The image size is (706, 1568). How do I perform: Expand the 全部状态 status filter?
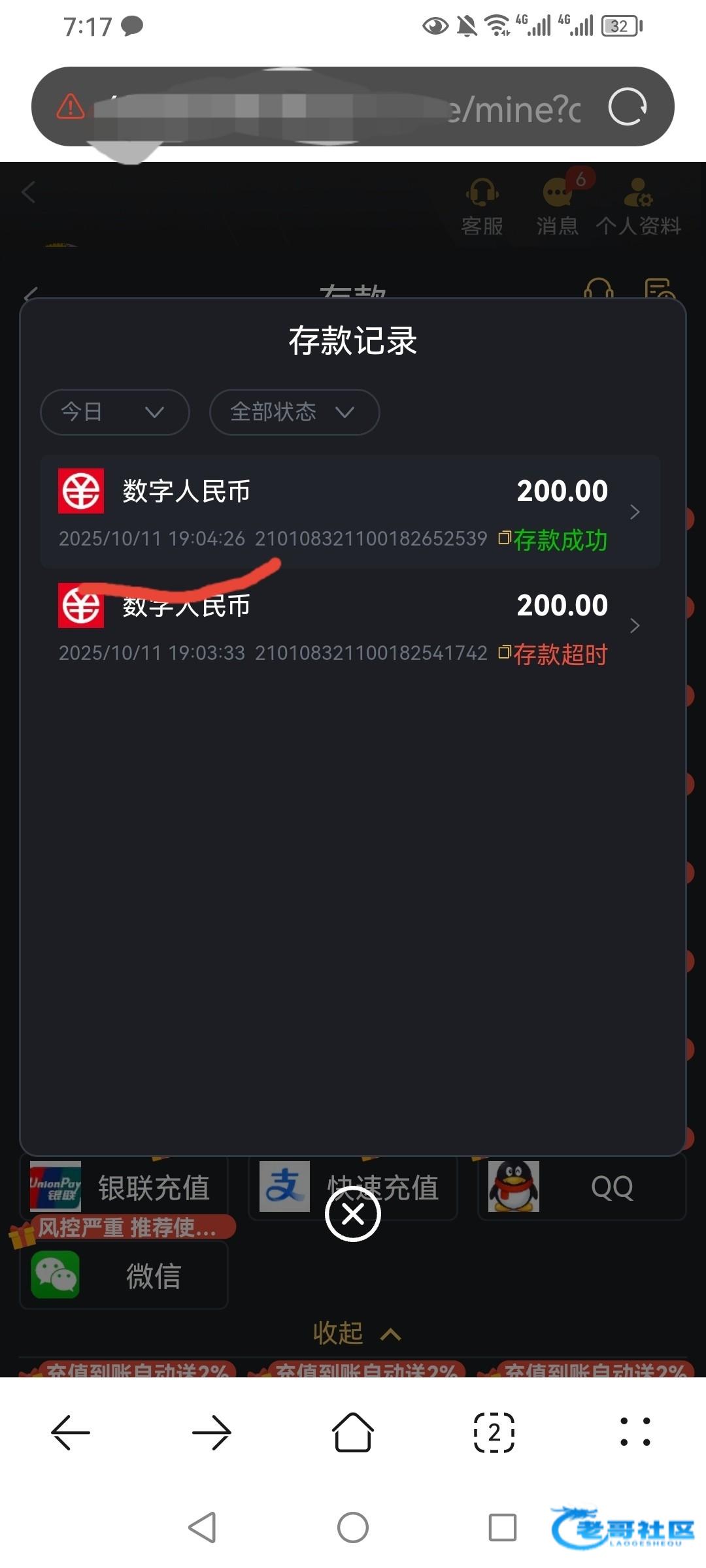tap(294, 412)
